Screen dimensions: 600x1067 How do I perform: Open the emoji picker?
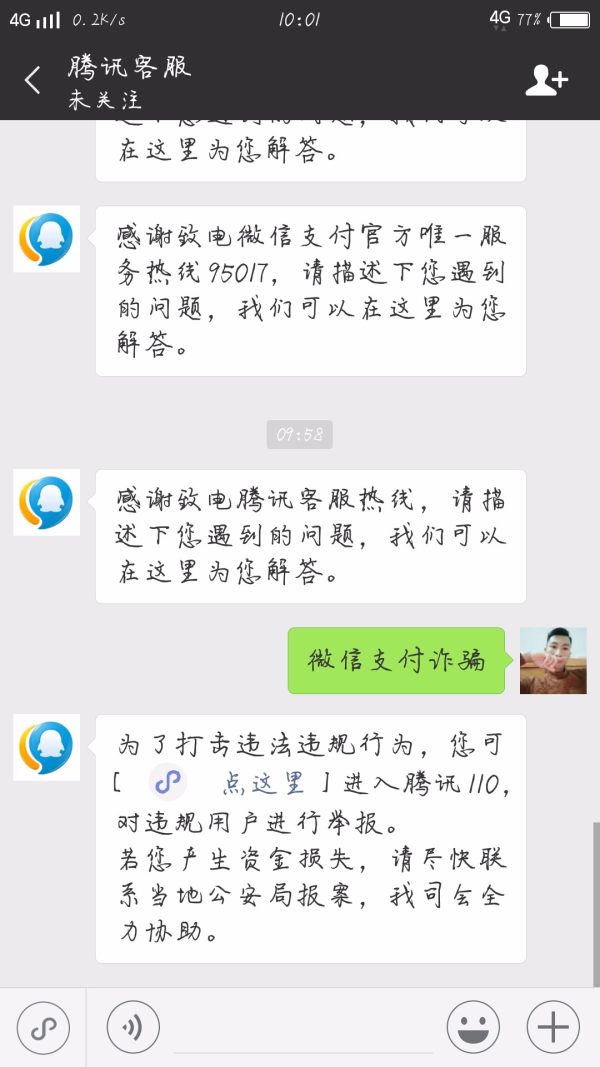pos(473,1027)
